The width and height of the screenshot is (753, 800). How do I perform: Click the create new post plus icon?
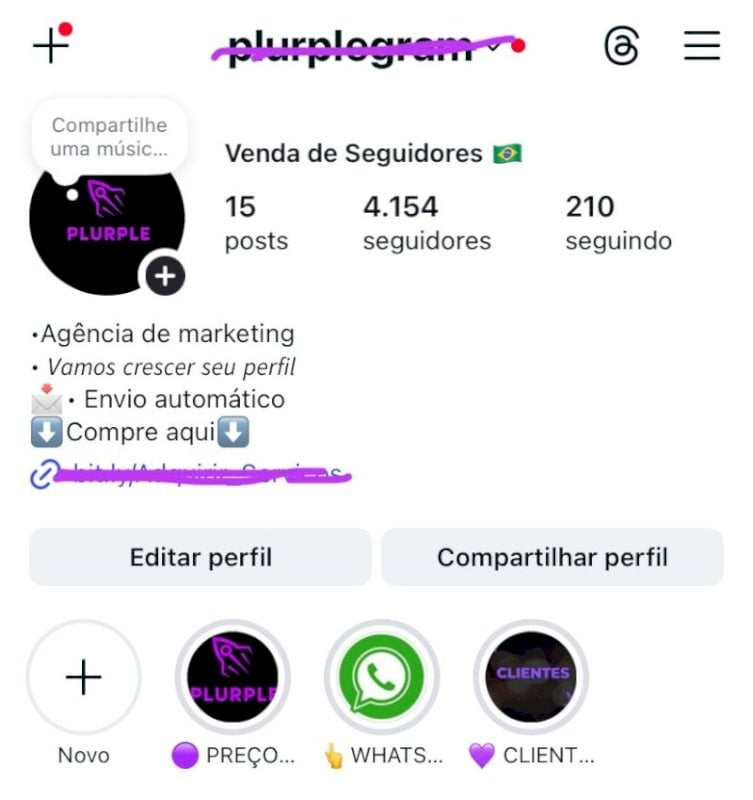48,45
